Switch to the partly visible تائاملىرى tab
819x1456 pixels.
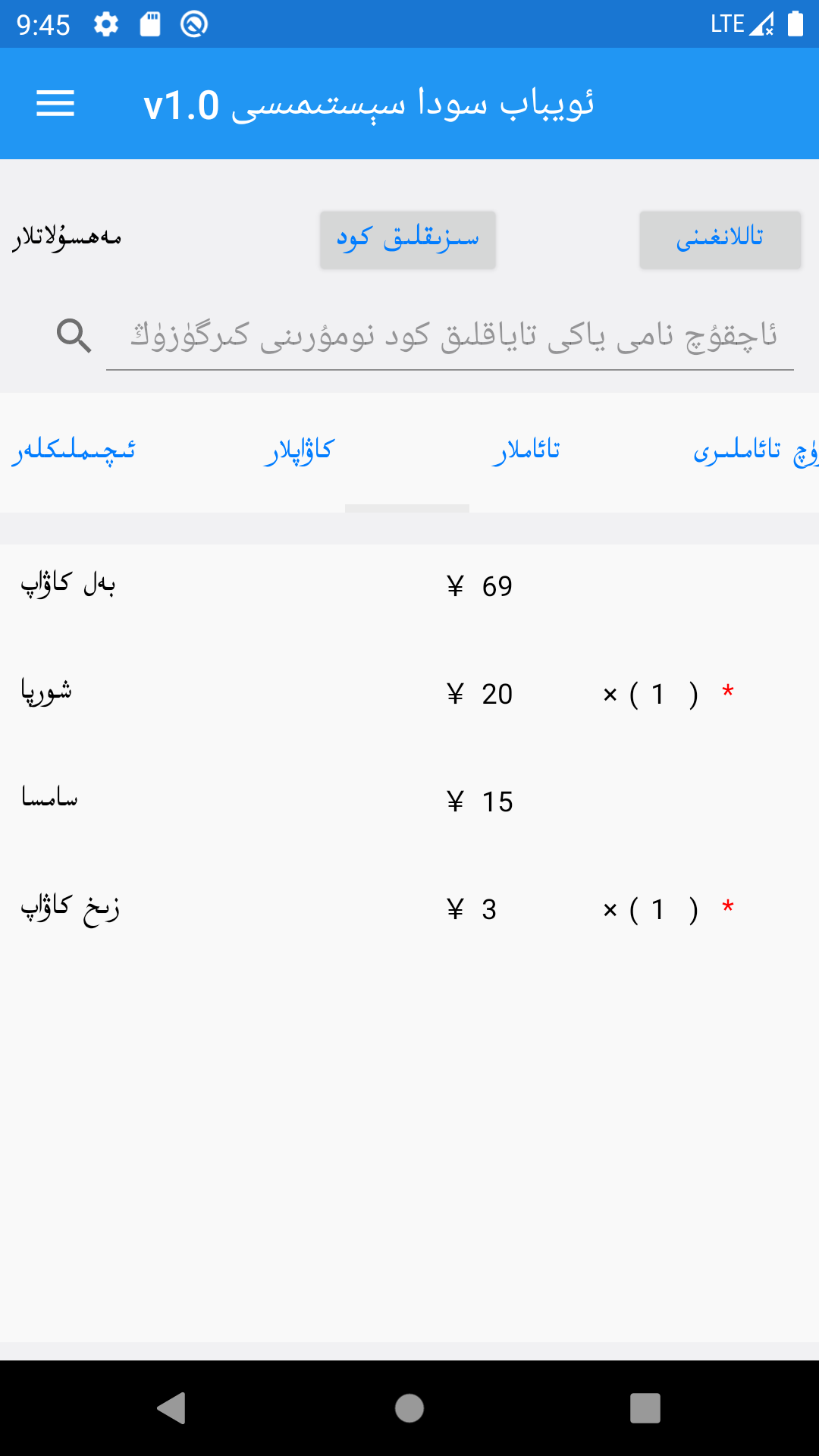(x=755, y=450)
